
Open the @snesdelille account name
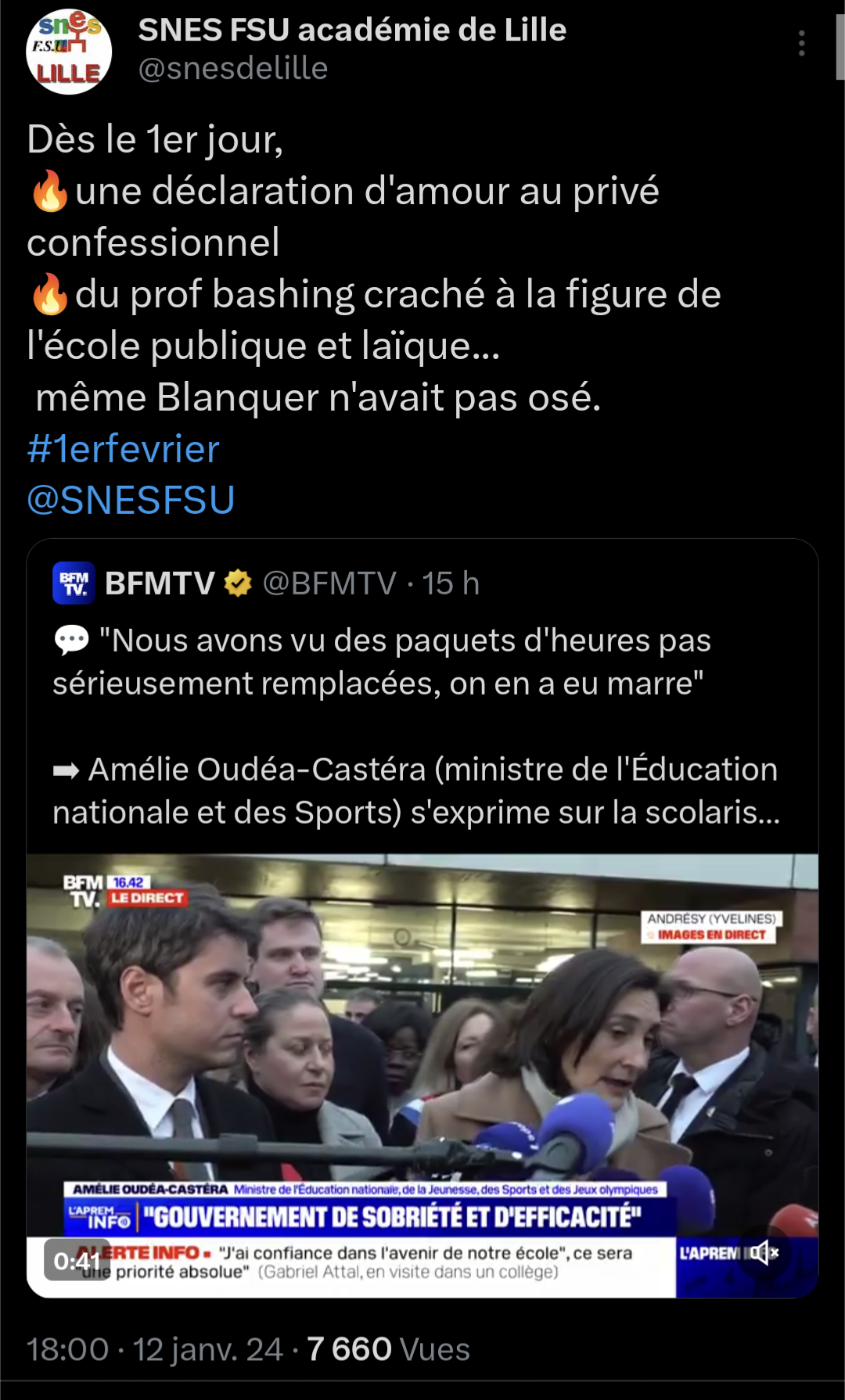click(x=232, y=69)
